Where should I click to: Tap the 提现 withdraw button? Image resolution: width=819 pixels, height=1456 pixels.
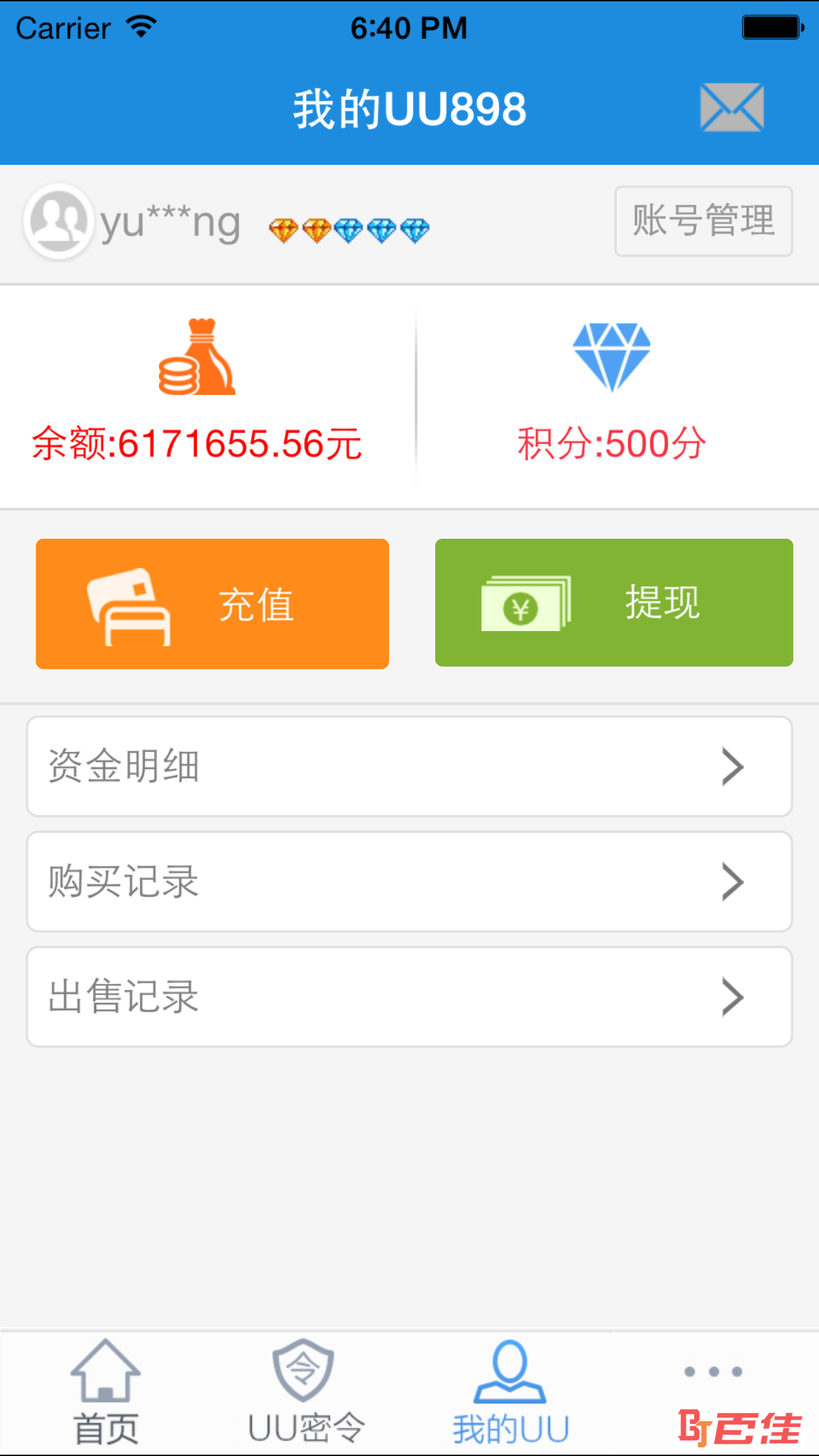coord(613,603)
